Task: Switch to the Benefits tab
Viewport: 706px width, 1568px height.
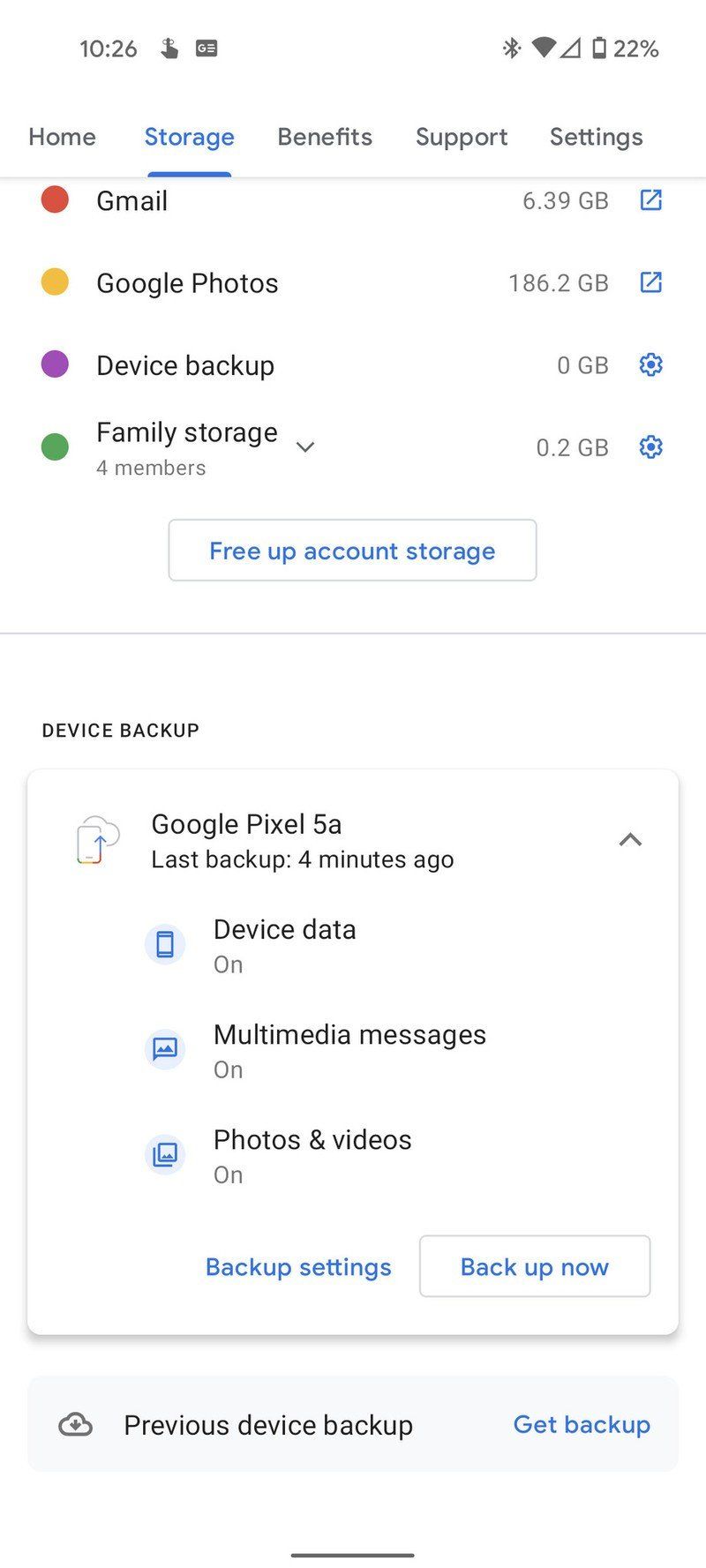Action: [x=324, y=137]
